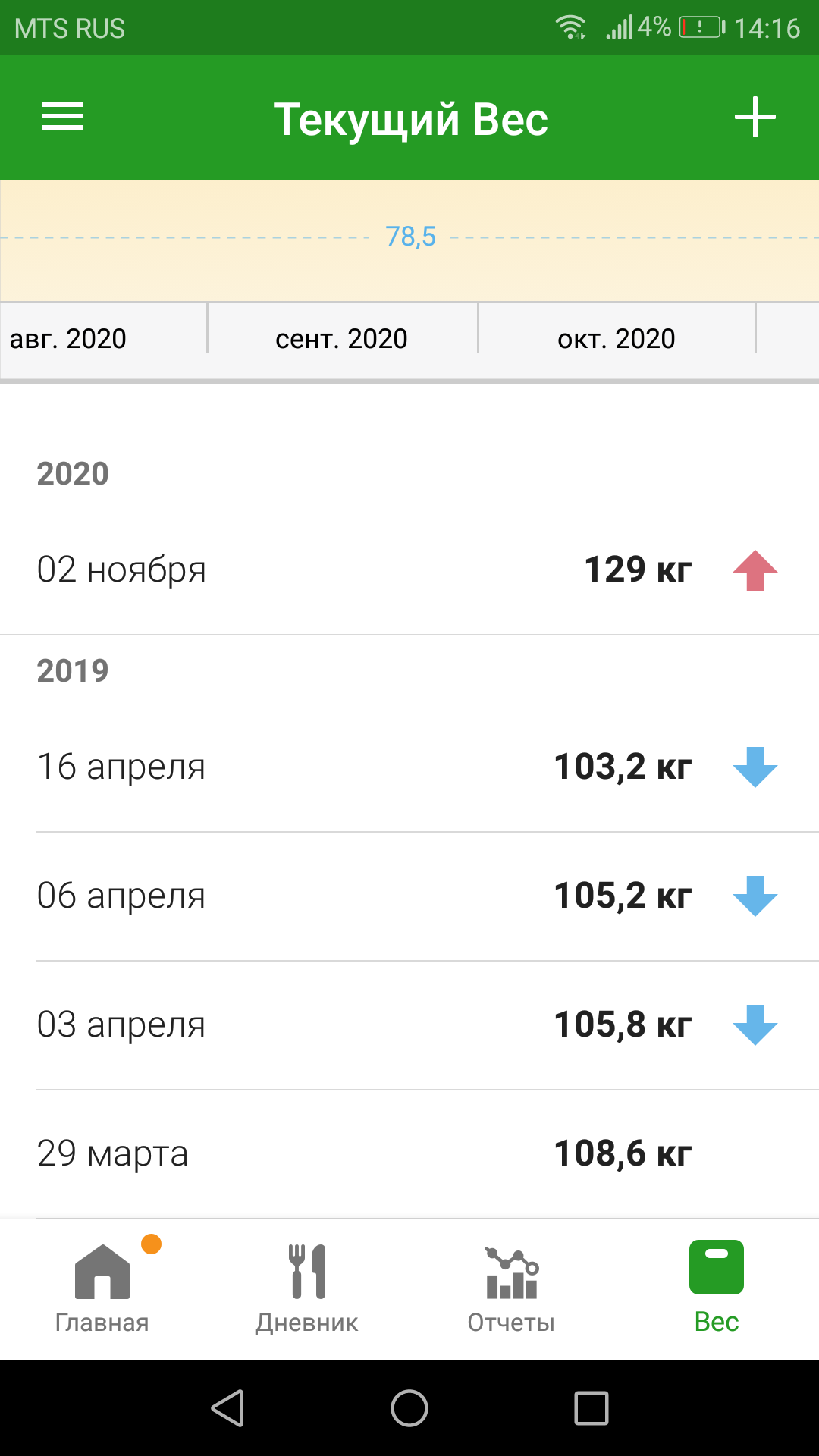Go to the Дневник tab
Viewport: 819px width, 1456px height.
[x=307, y=1289]
